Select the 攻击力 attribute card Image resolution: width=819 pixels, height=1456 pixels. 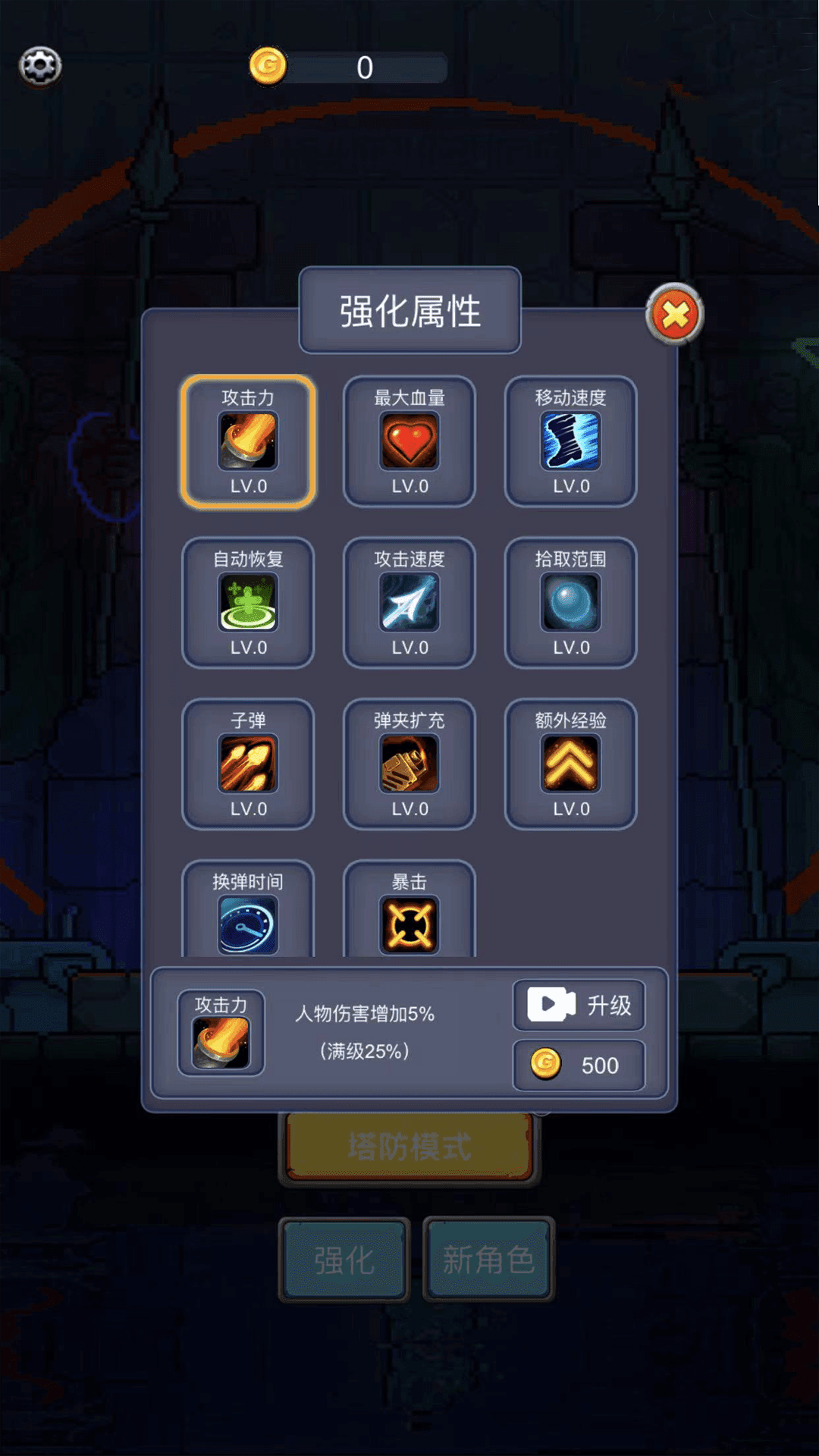point(248,441)
